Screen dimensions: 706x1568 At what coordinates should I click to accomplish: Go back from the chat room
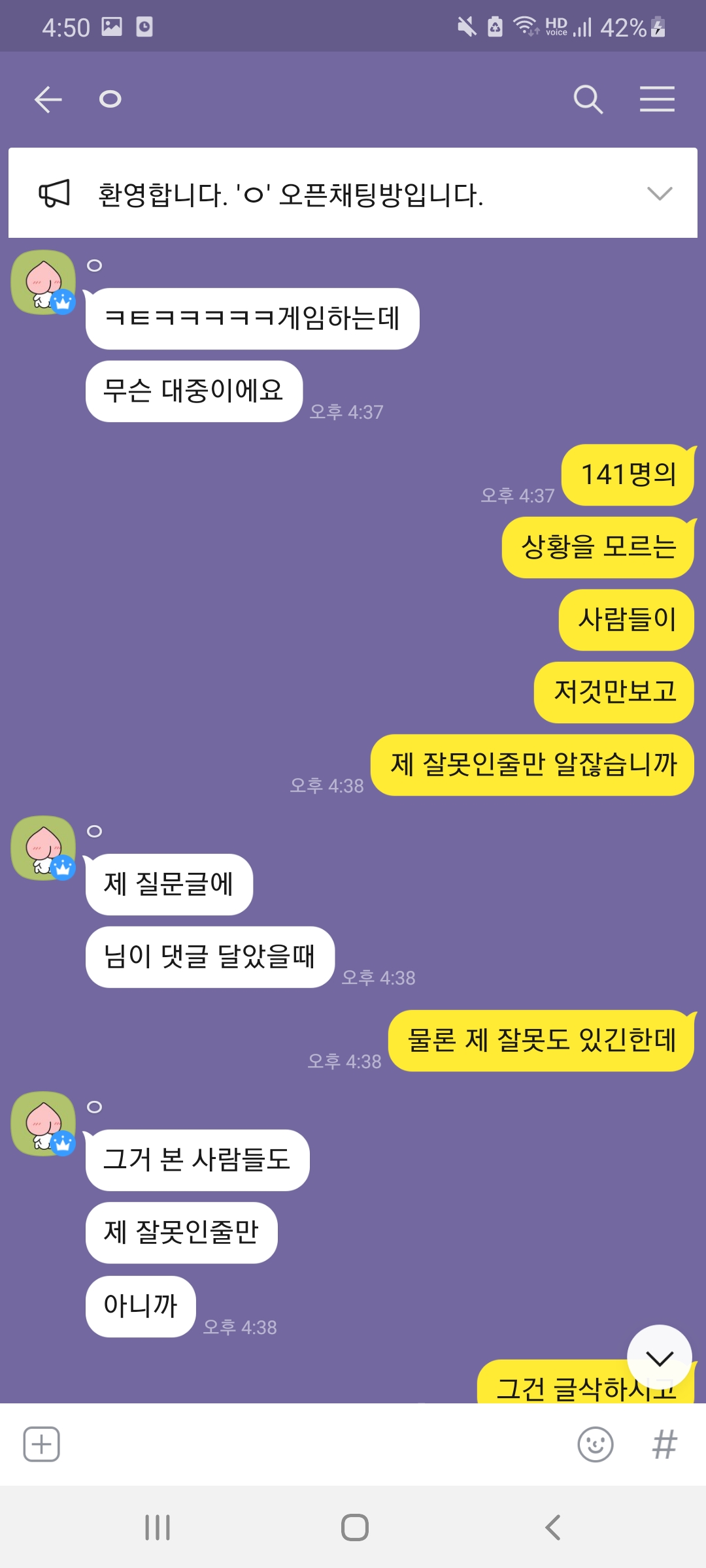point(48,100)
